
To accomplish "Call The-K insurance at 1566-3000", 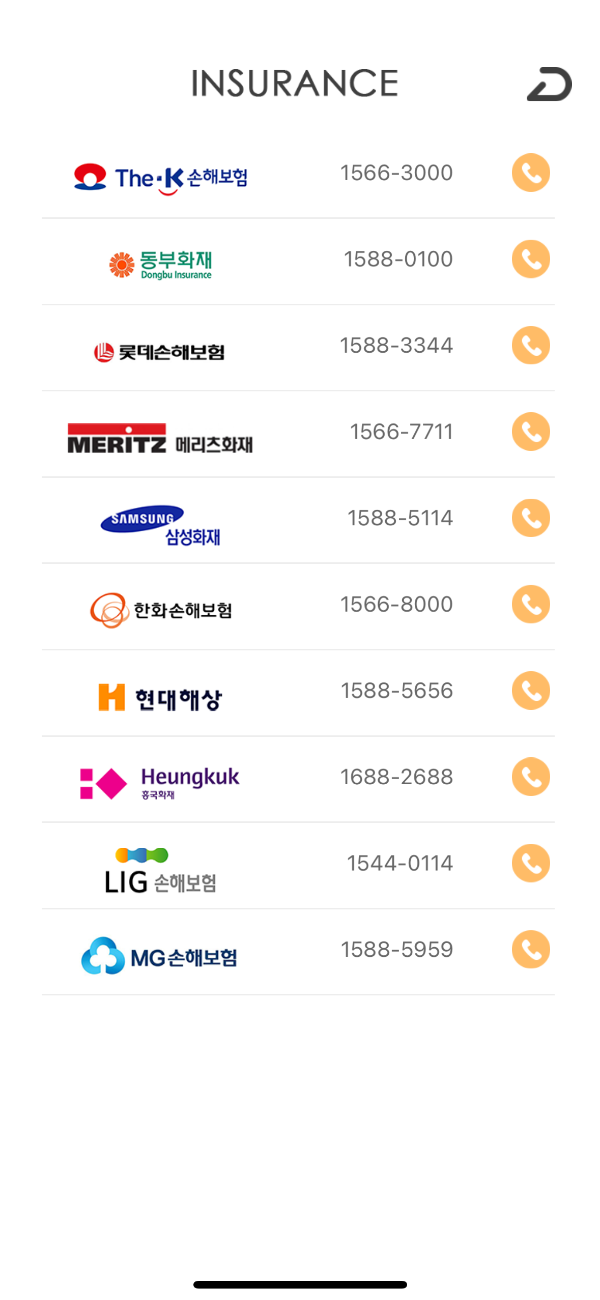I will tap(531, 173).
